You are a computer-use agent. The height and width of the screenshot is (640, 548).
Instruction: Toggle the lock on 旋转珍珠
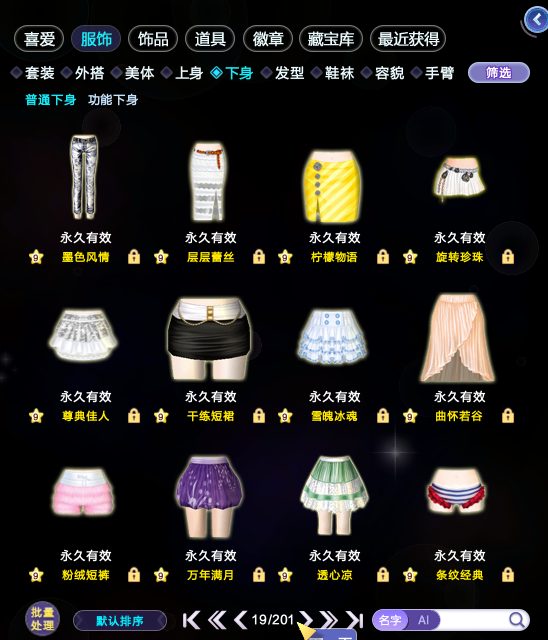pyautogui.click(x=508, y=257)
